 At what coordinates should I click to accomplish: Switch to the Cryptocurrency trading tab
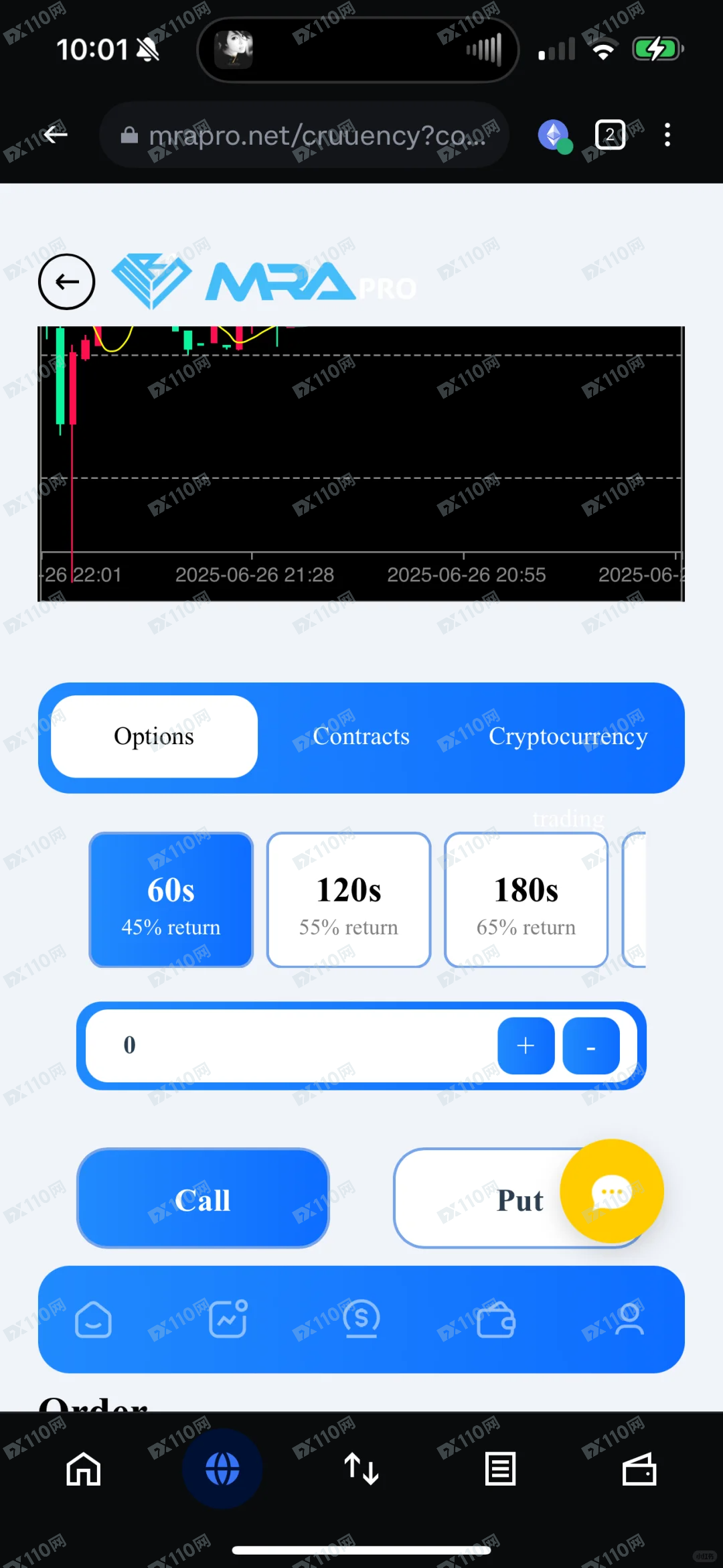(568, 736)
